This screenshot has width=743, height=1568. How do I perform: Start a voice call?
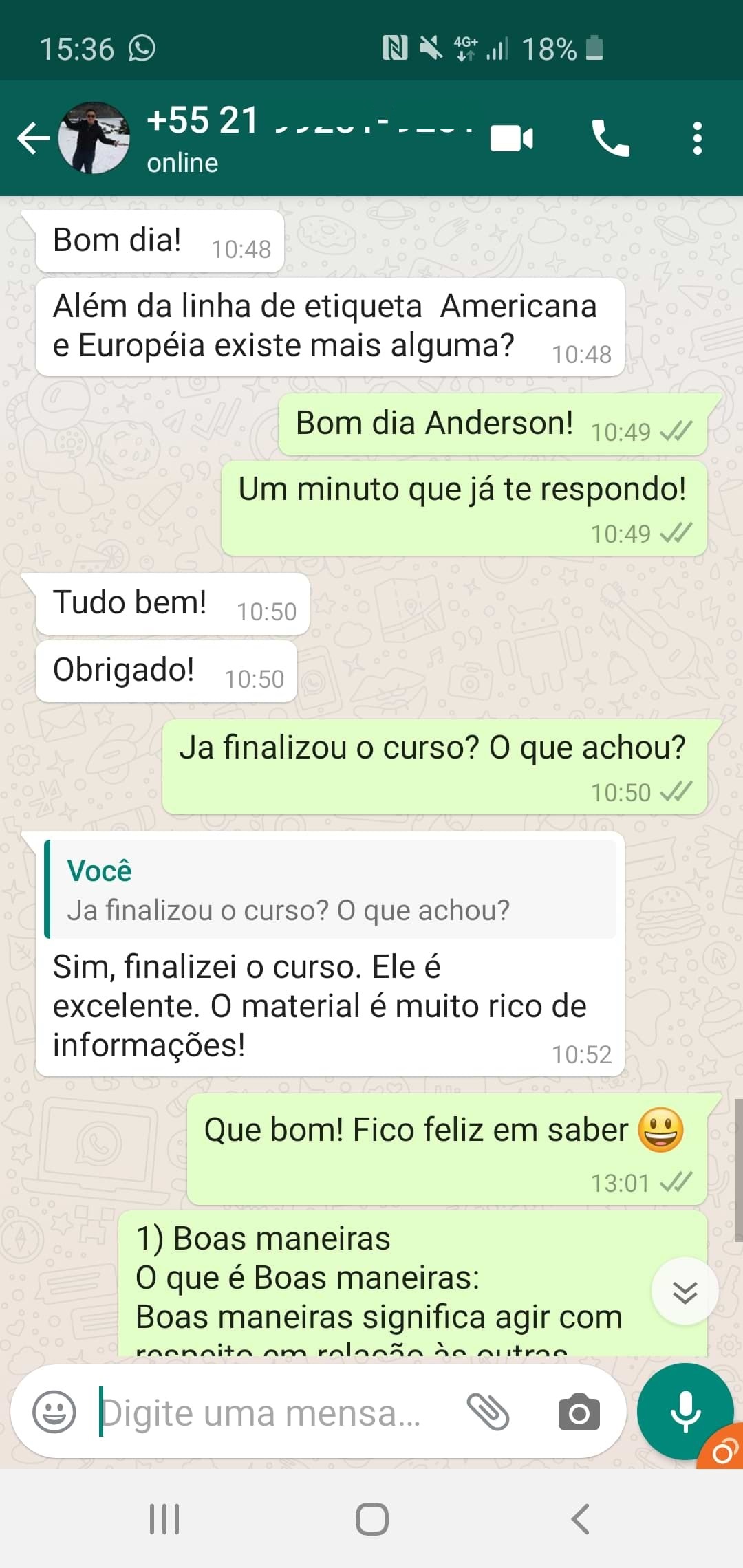[x=610, y=138]
